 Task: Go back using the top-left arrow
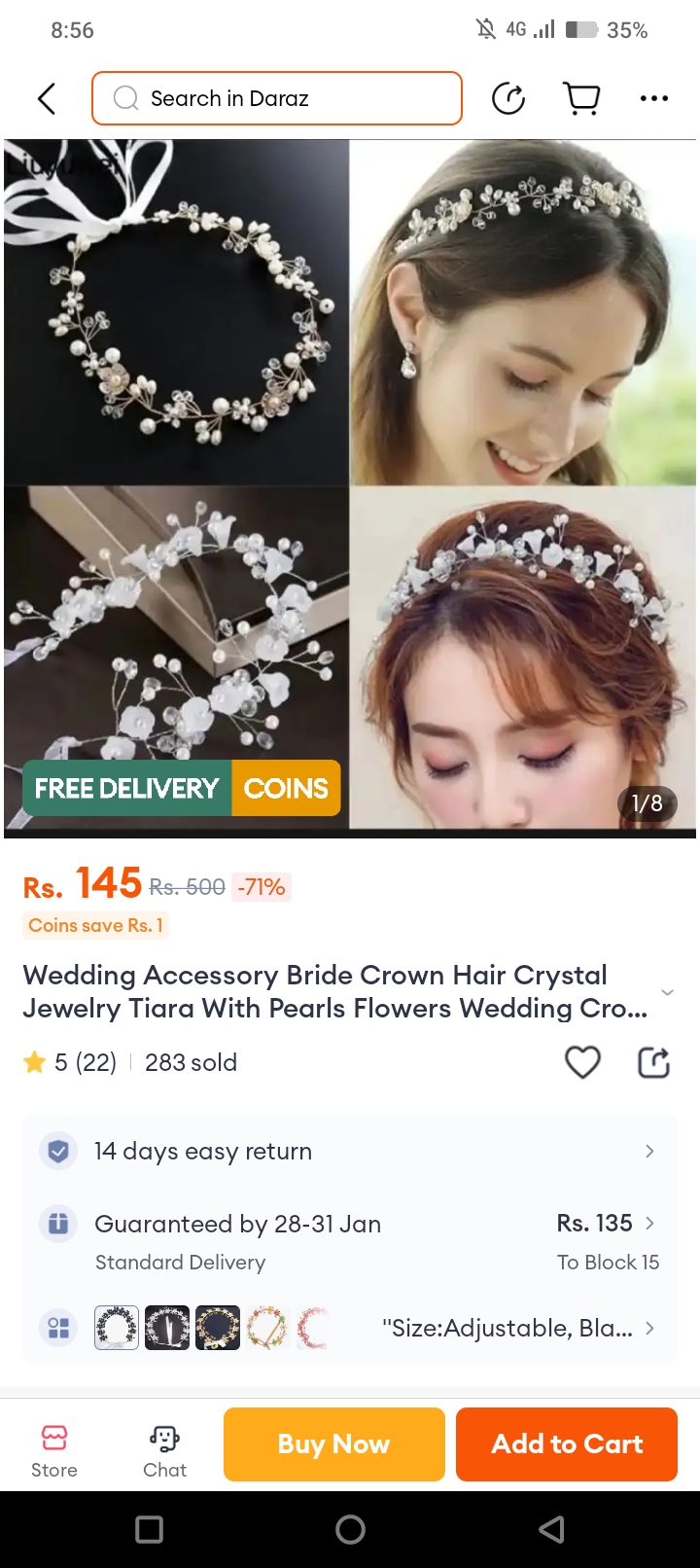46,98
